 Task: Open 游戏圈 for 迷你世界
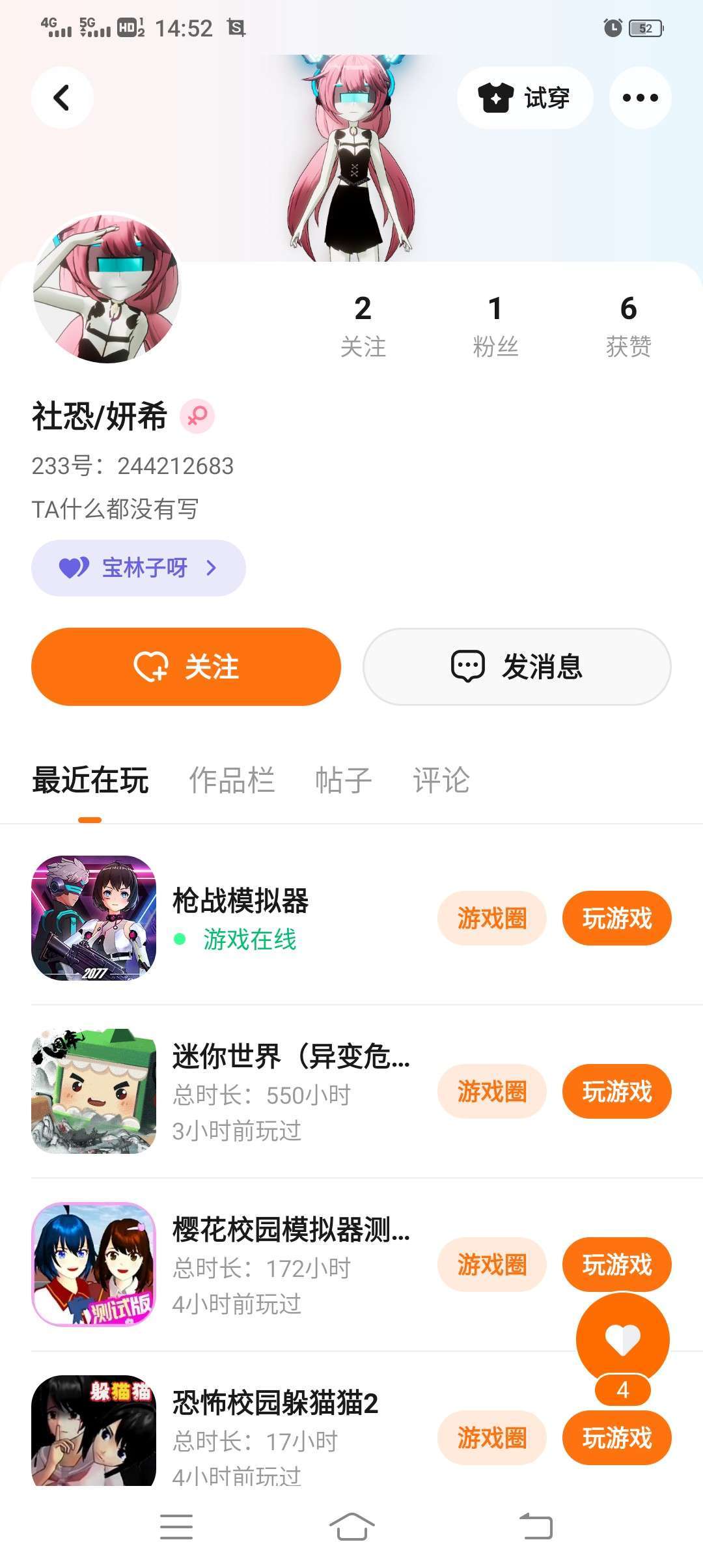pos(491,1091)
